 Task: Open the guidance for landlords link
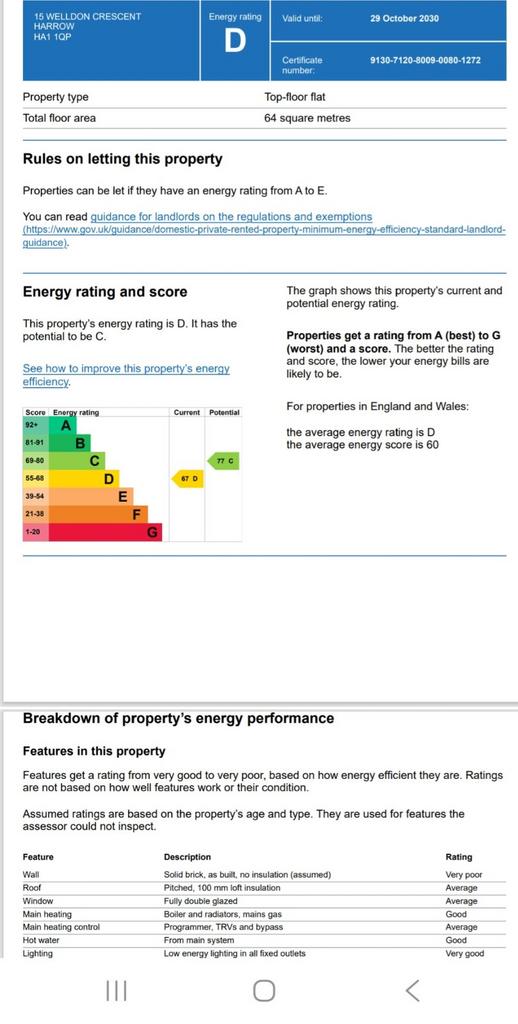point(231,216)
